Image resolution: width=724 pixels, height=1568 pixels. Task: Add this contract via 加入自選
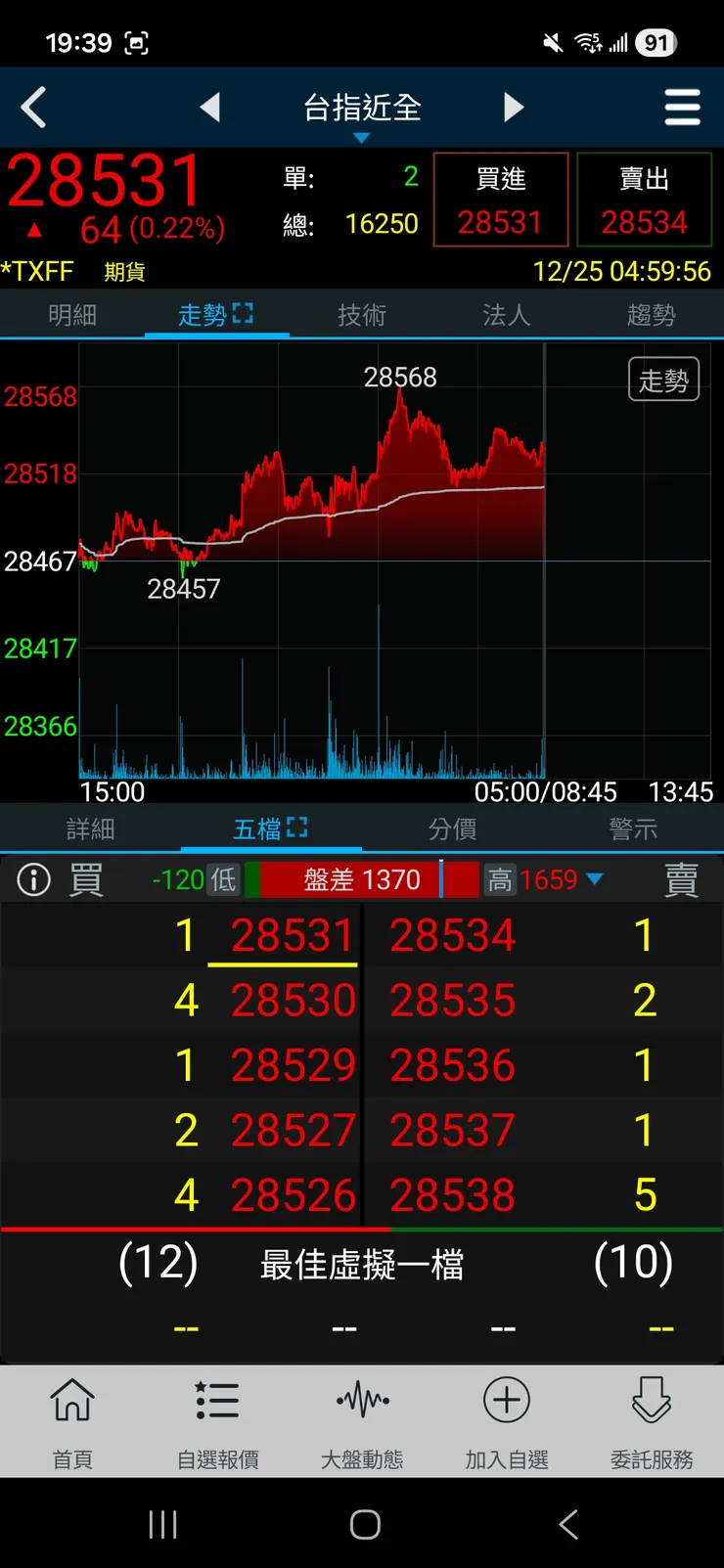coord(507,1423)
